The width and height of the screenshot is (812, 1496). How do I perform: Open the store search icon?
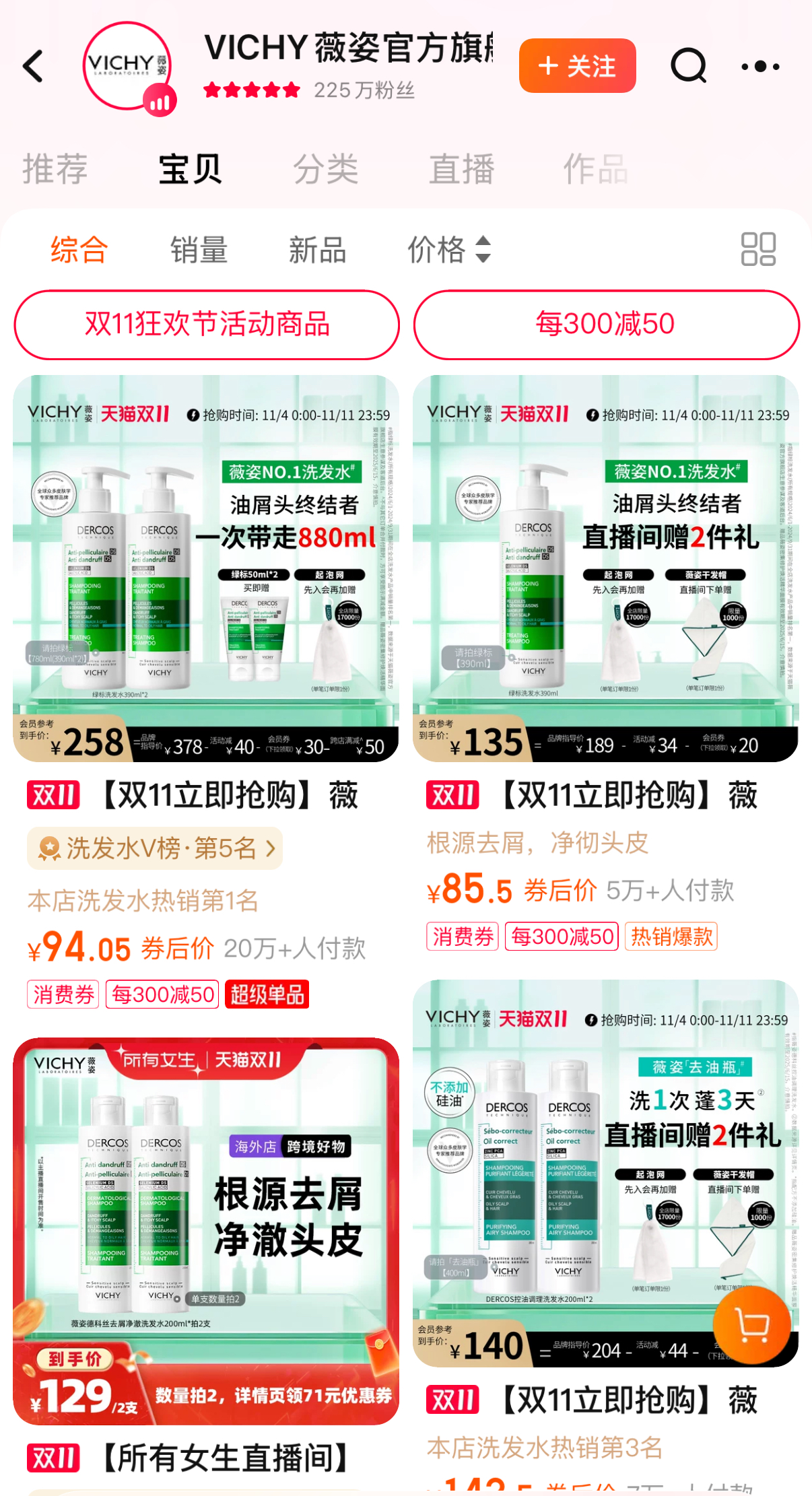click(x=688, y=66)
